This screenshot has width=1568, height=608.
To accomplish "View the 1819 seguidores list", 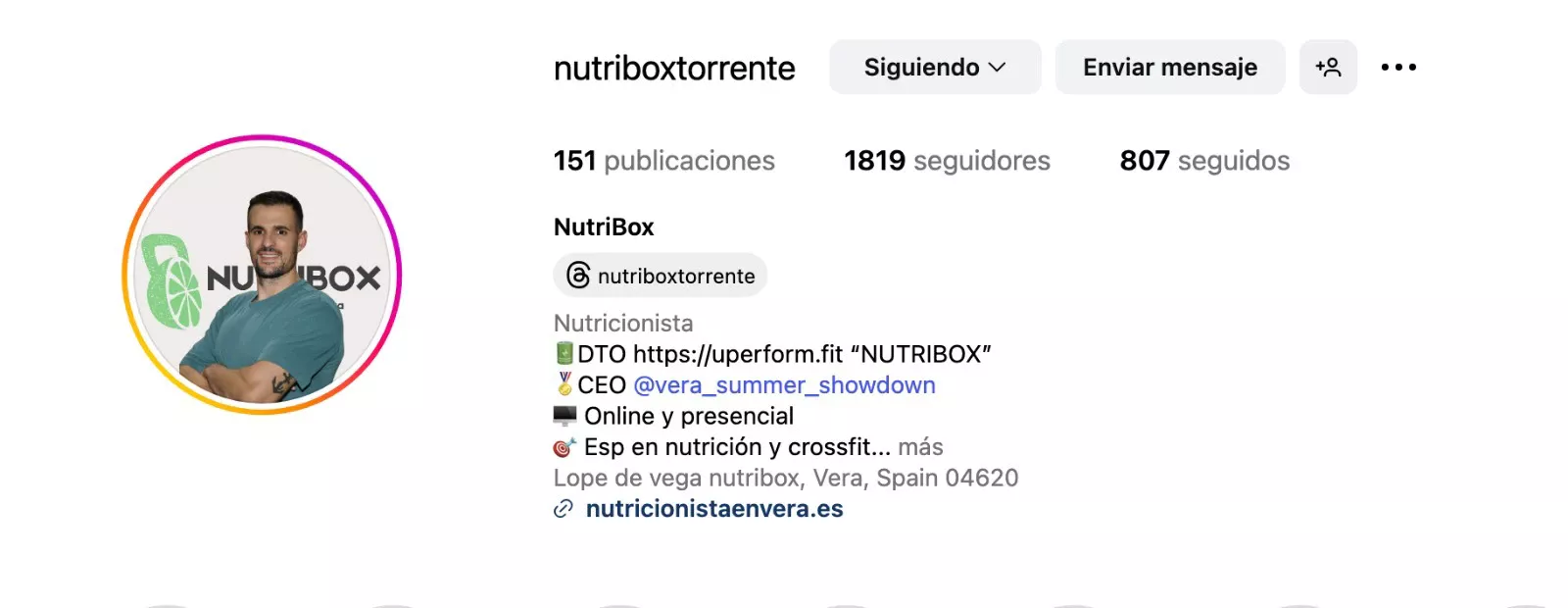I will tap(947, 161).
